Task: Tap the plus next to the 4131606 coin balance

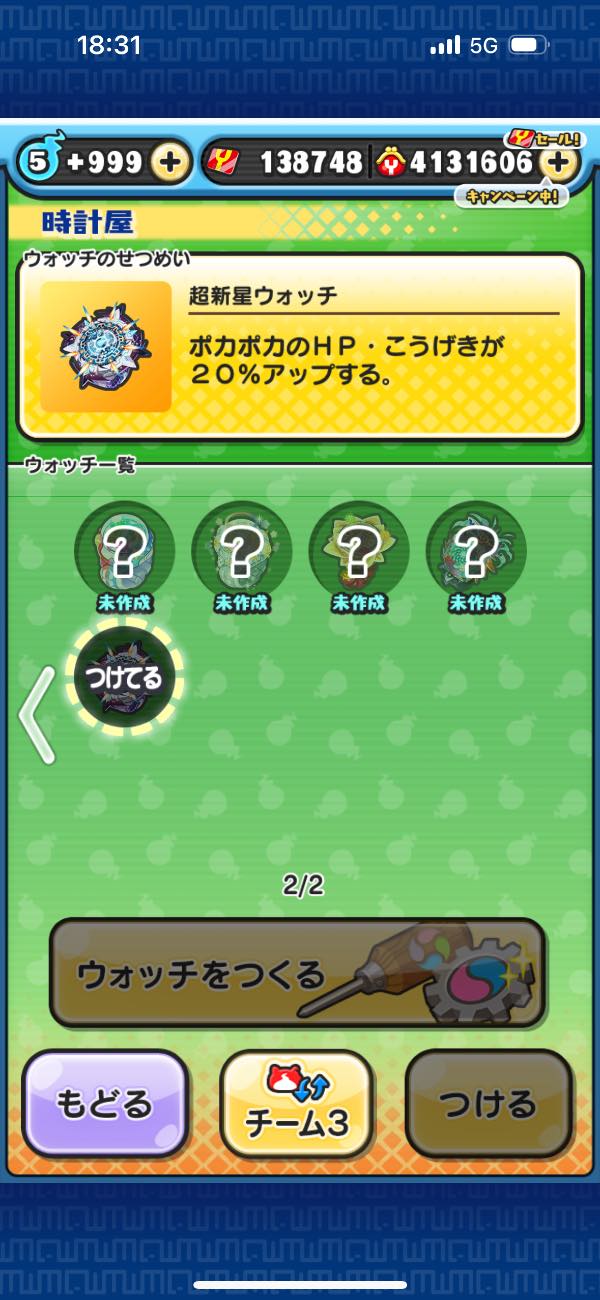Action: 560,162
